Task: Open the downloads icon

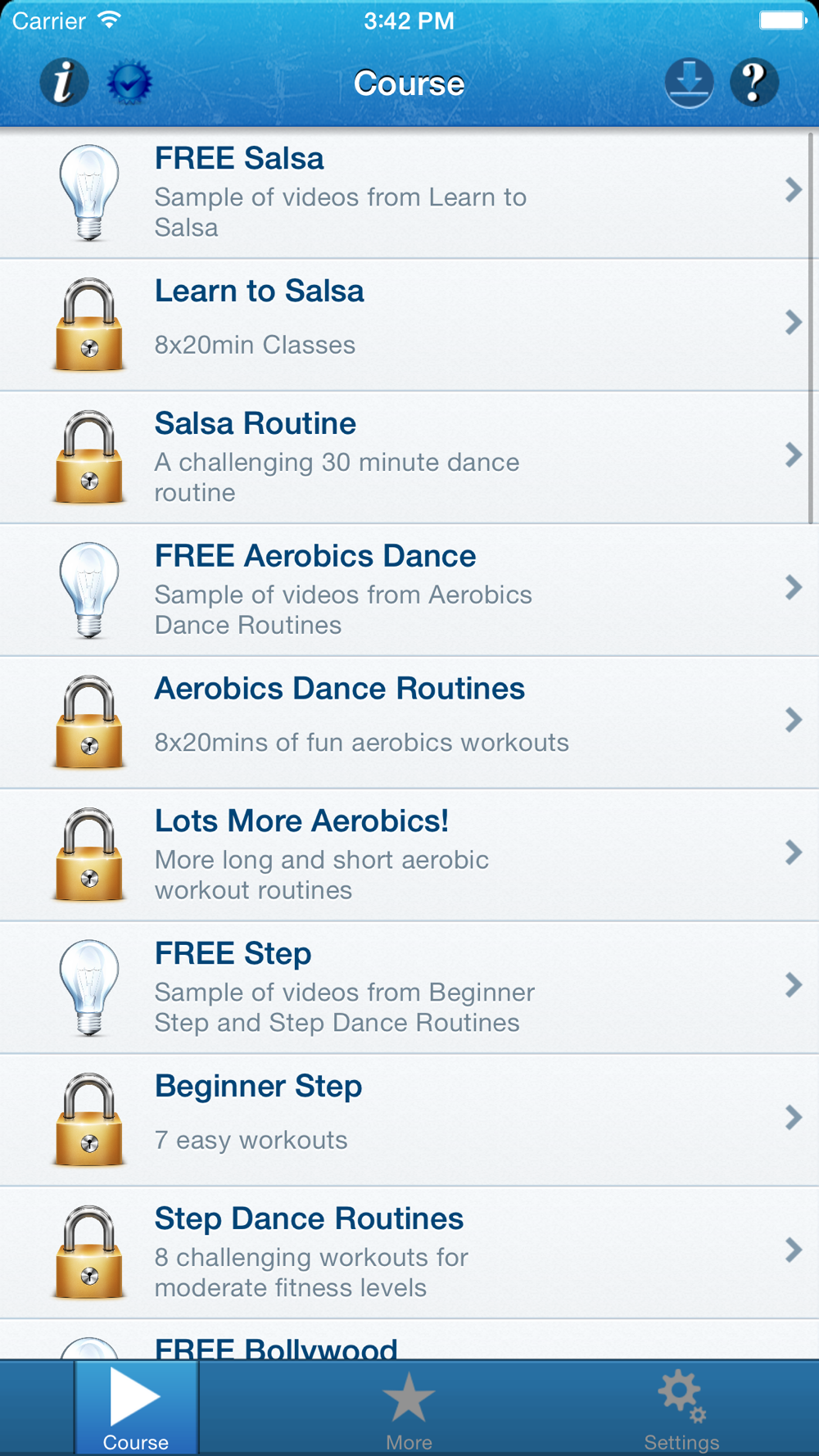Action: coord(689,83)
